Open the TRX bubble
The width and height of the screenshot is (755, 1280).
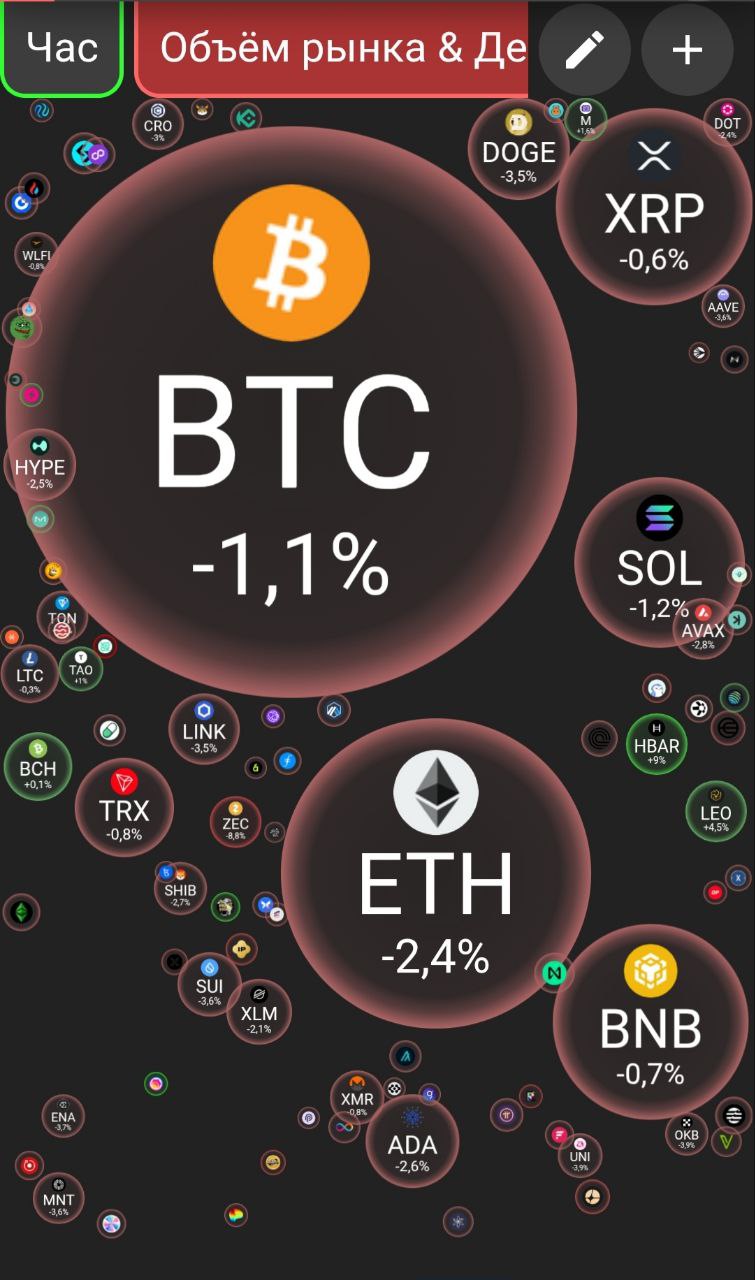pyautogui.click(x=124, y=808)
